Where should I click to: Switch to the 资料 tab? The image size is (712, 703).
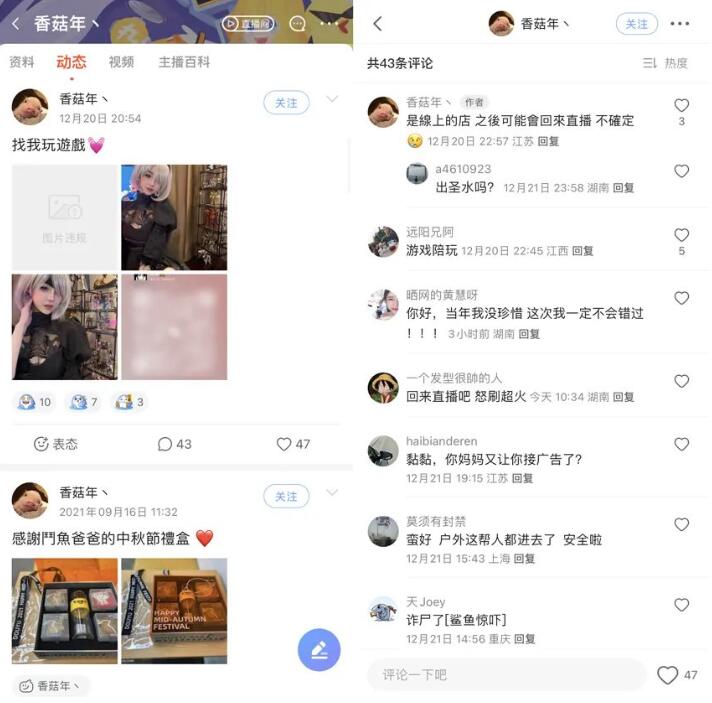[22, 62]
